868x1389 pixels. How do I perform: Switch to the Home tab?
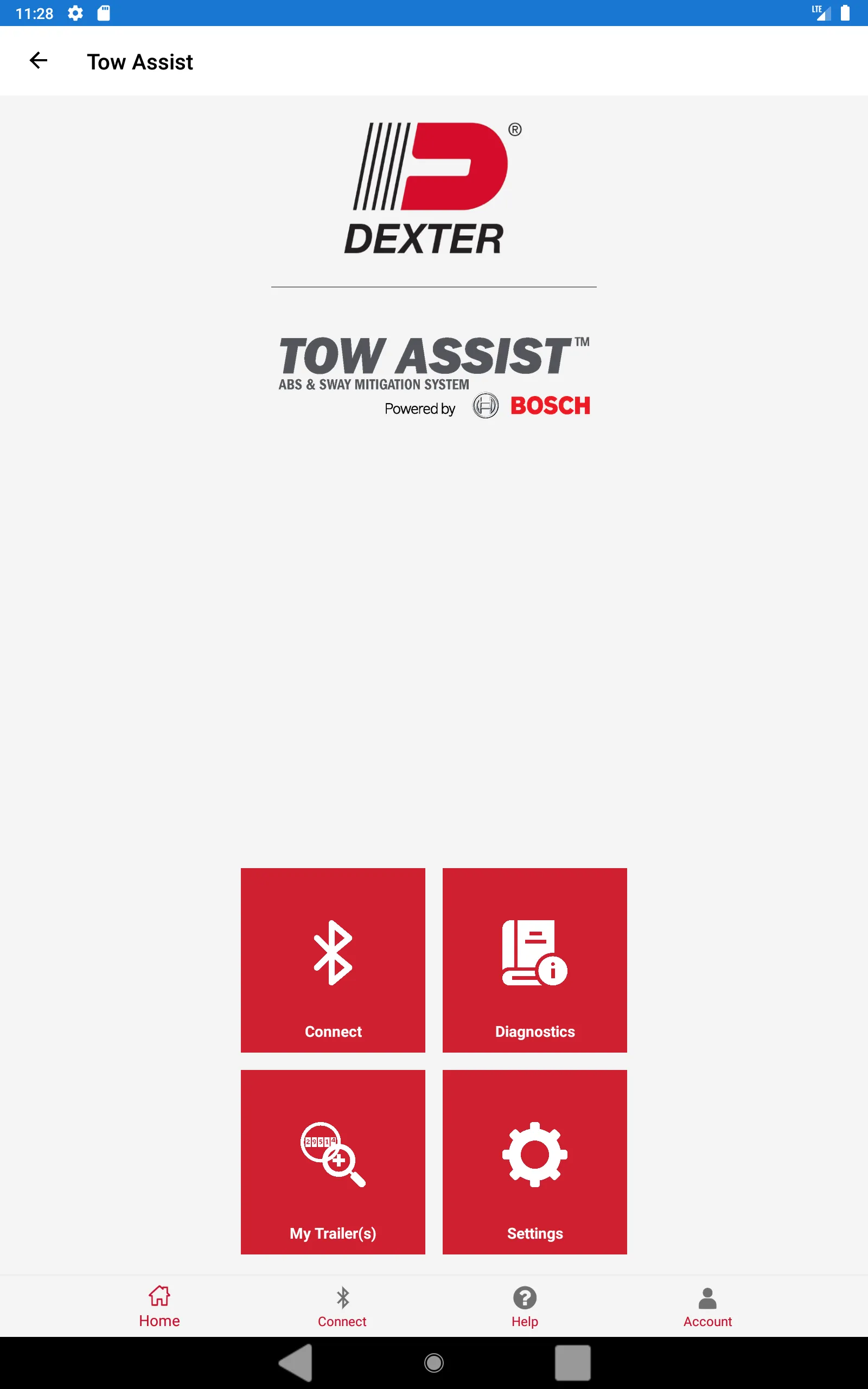pos(159,1307)
